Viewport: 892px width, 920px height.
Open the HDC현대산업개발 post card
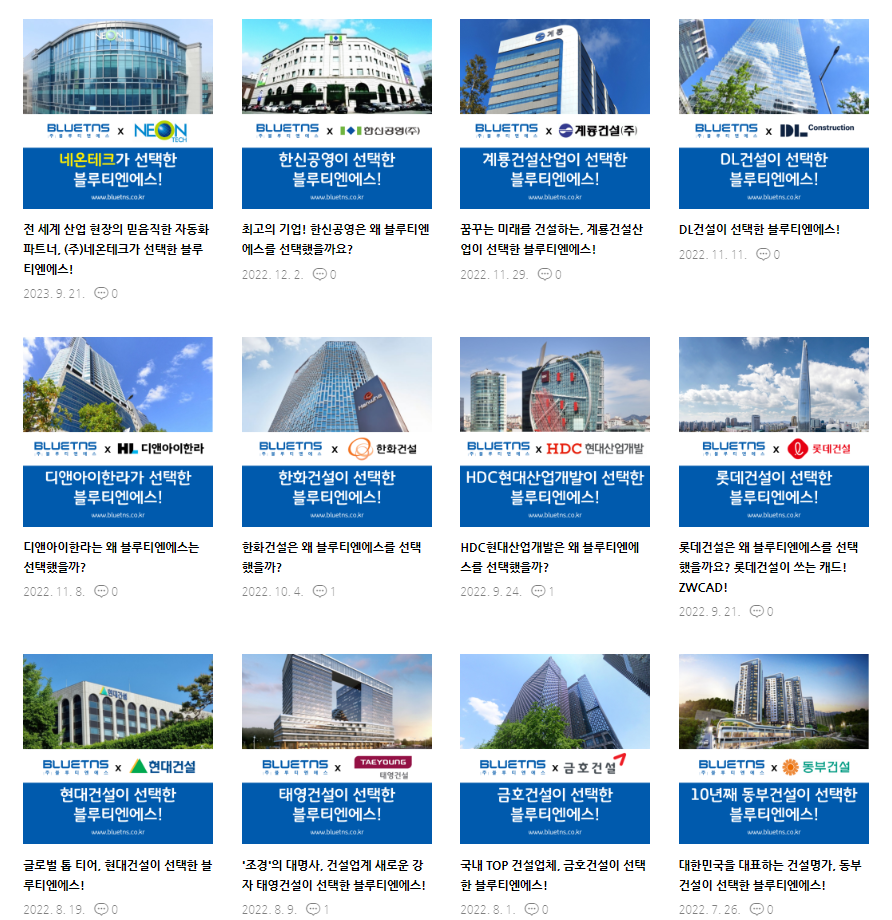[554, 431]
